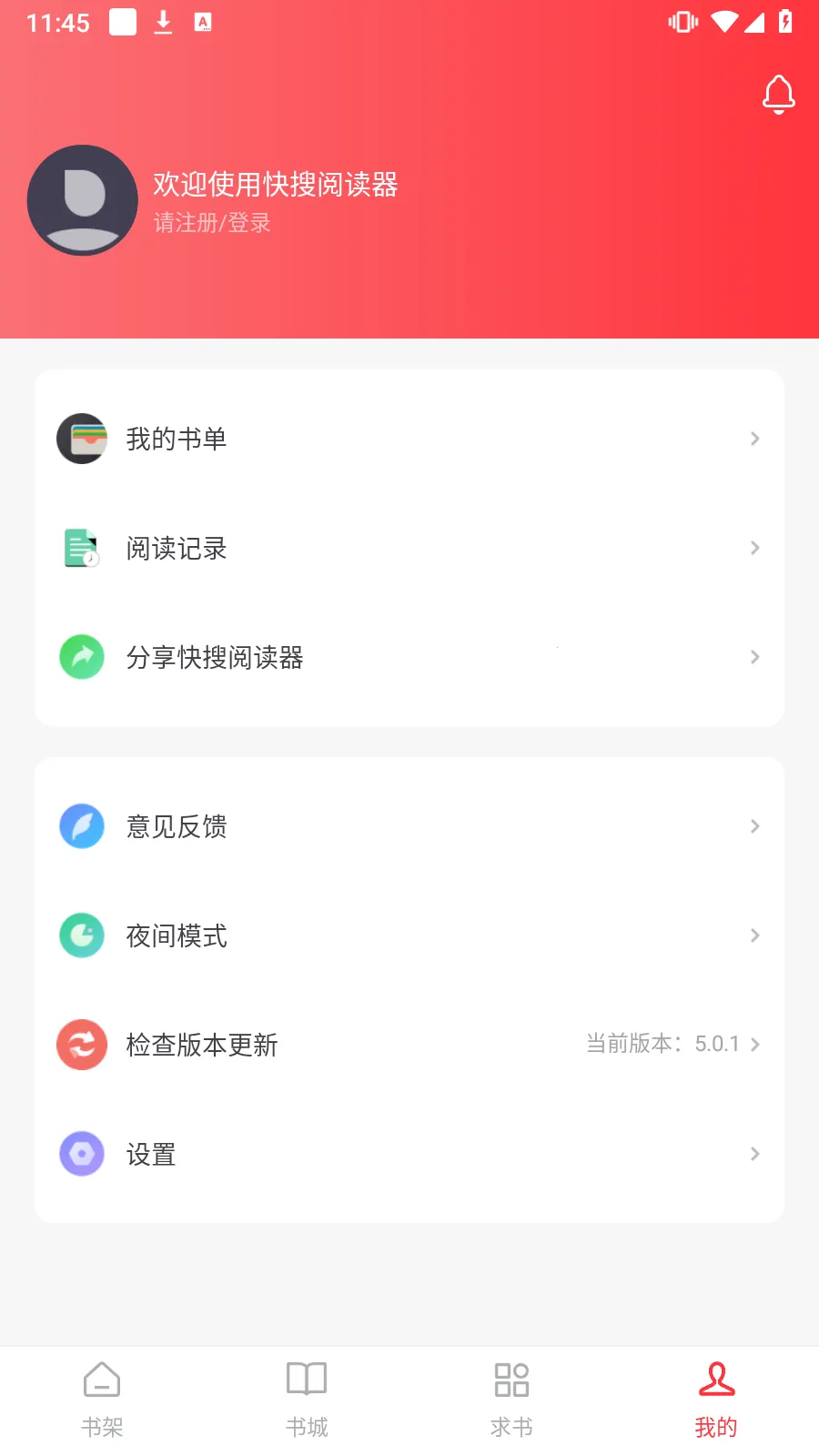The width and height of the screenshot is (819, 1456).
Task: Switch to 书架 bookshelf tab
Action: click(x=101, y=1397)
